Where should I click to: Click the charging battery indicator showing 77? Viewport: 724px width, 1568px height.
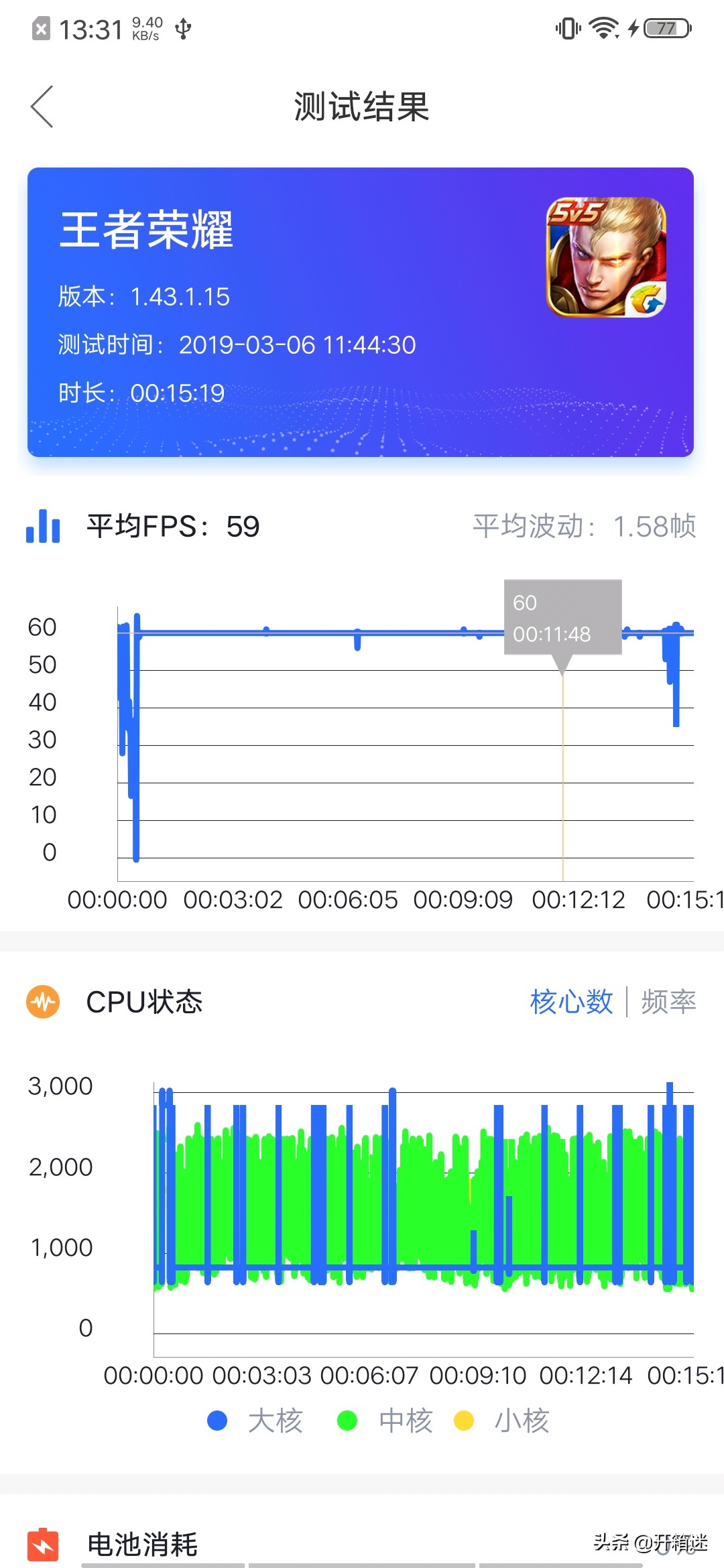pyautogui.click(x=664, y=28)
